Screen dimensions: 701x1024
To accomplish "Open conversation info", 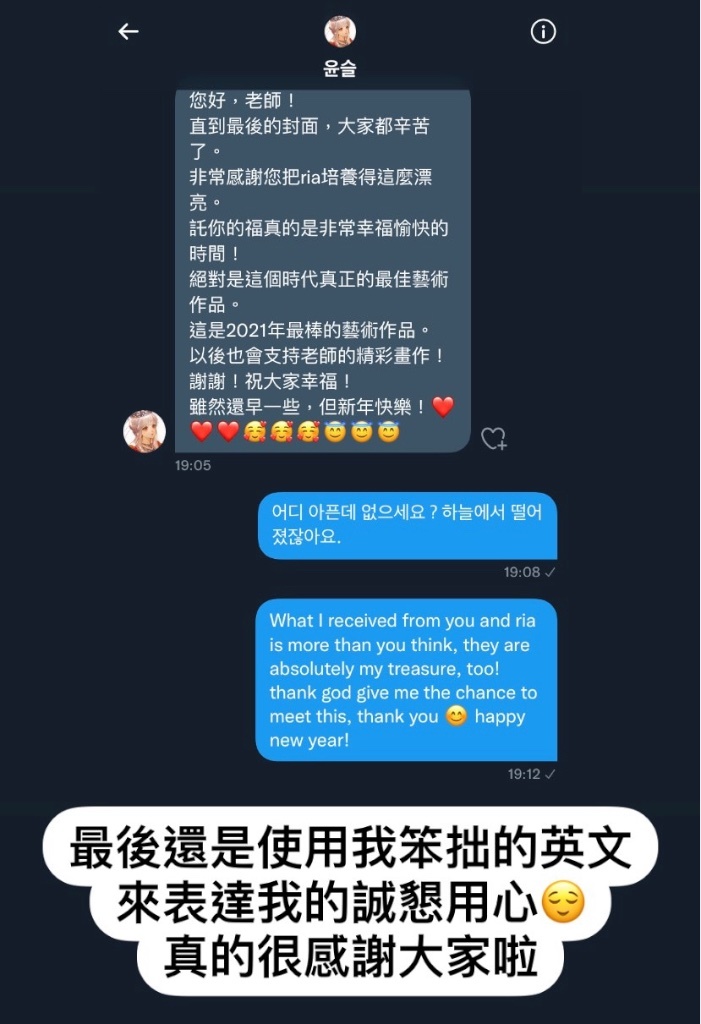I will point(542,32).
